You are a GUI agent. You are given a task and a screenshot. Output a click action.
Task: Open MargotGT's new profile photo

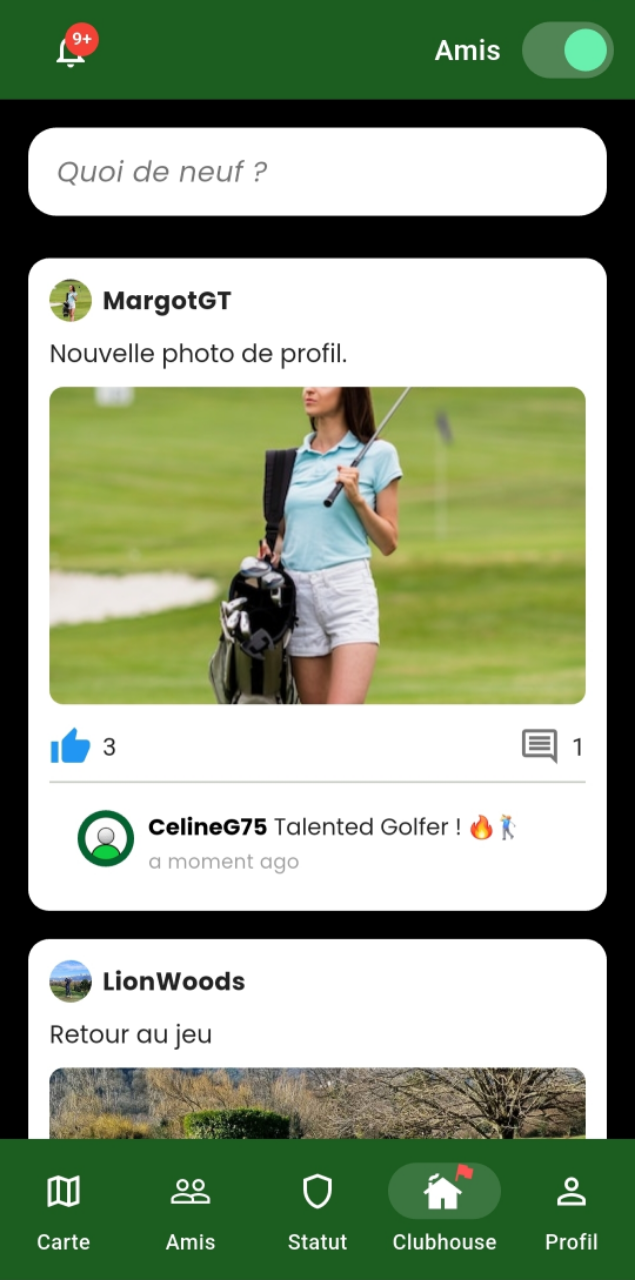tap(317, 545)
